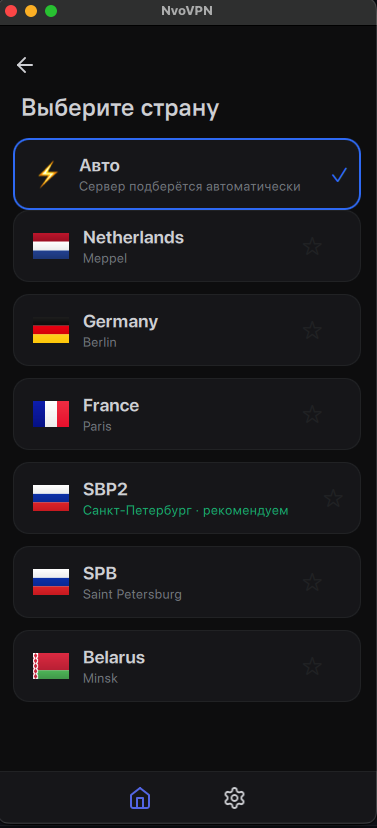Switch to the home tab
Viewport: 377px width, 828px height.
[x=140, y=797]
